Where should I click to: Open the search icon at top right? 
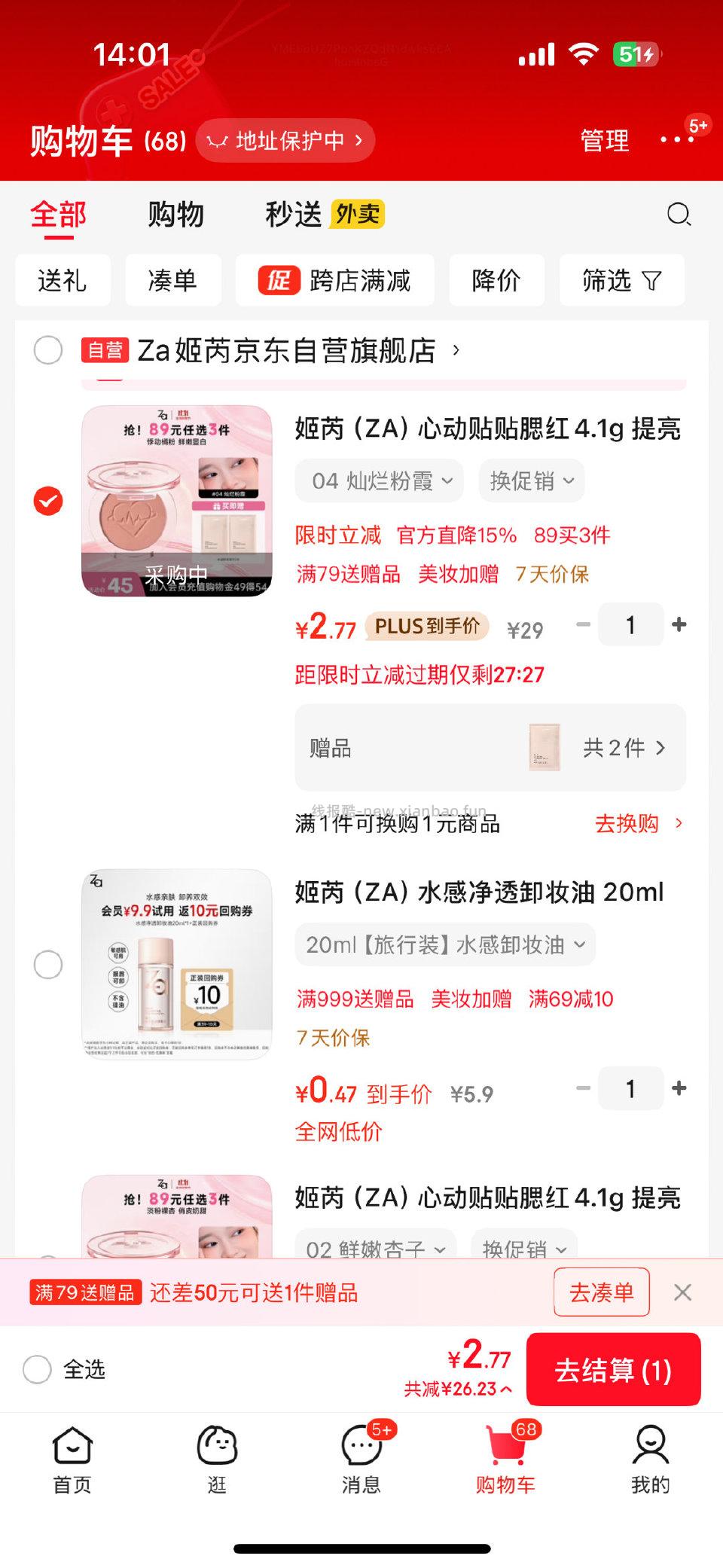679,214
